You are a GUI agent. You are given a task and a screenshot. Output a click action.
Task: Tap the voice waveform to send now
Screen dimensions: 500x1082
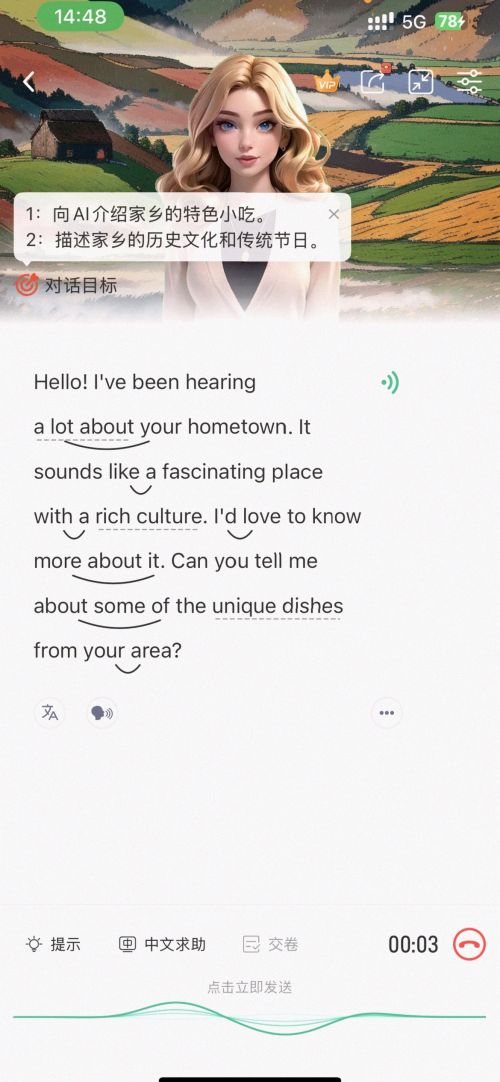point(250,1016)
